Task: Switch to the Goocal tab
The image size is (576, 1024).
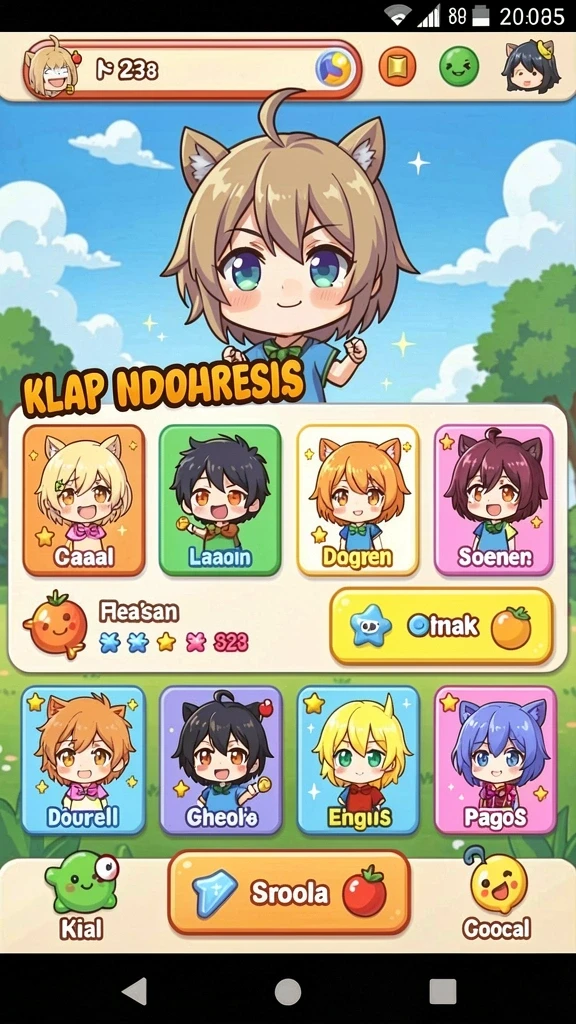Action: pos(497,895)
